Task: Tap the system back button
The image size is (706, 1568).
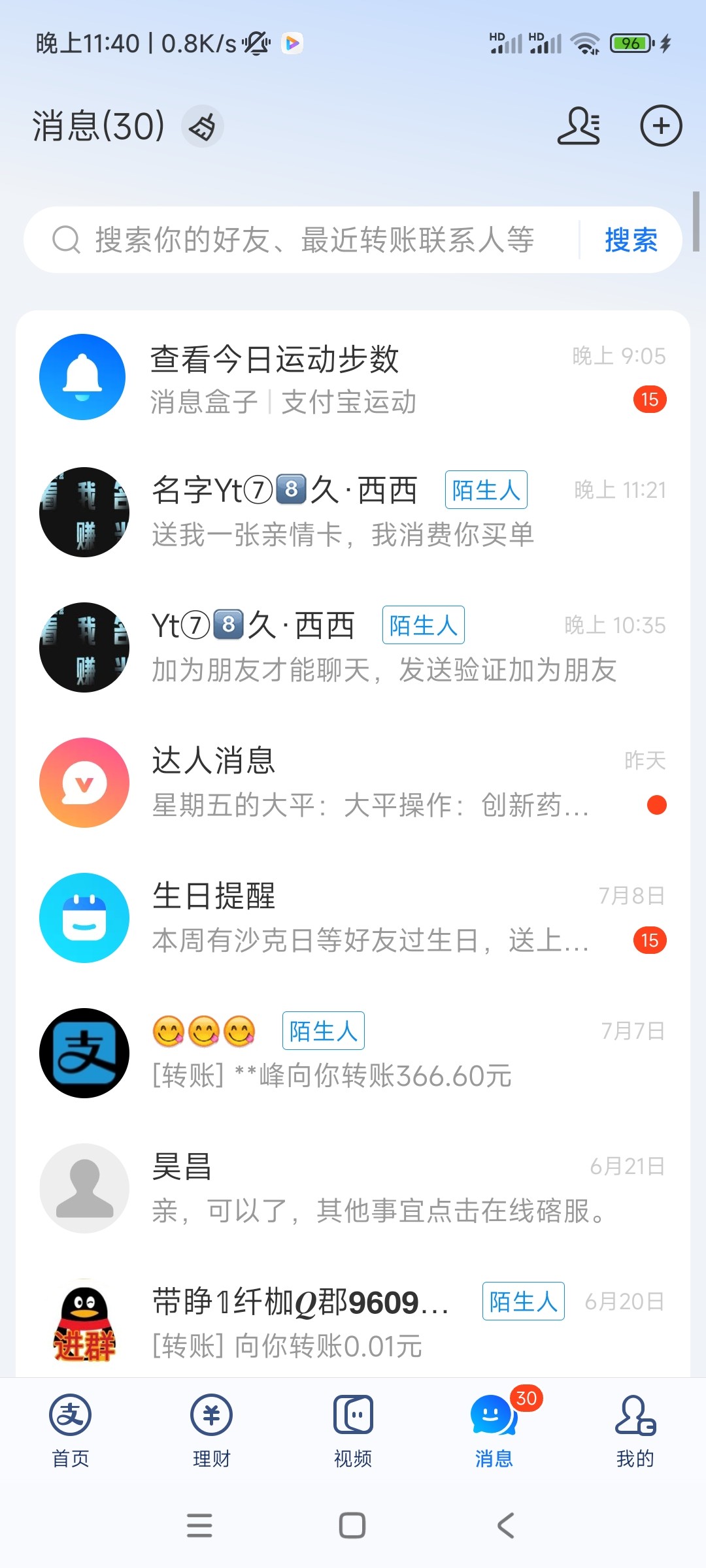Action: (506, 1526)
